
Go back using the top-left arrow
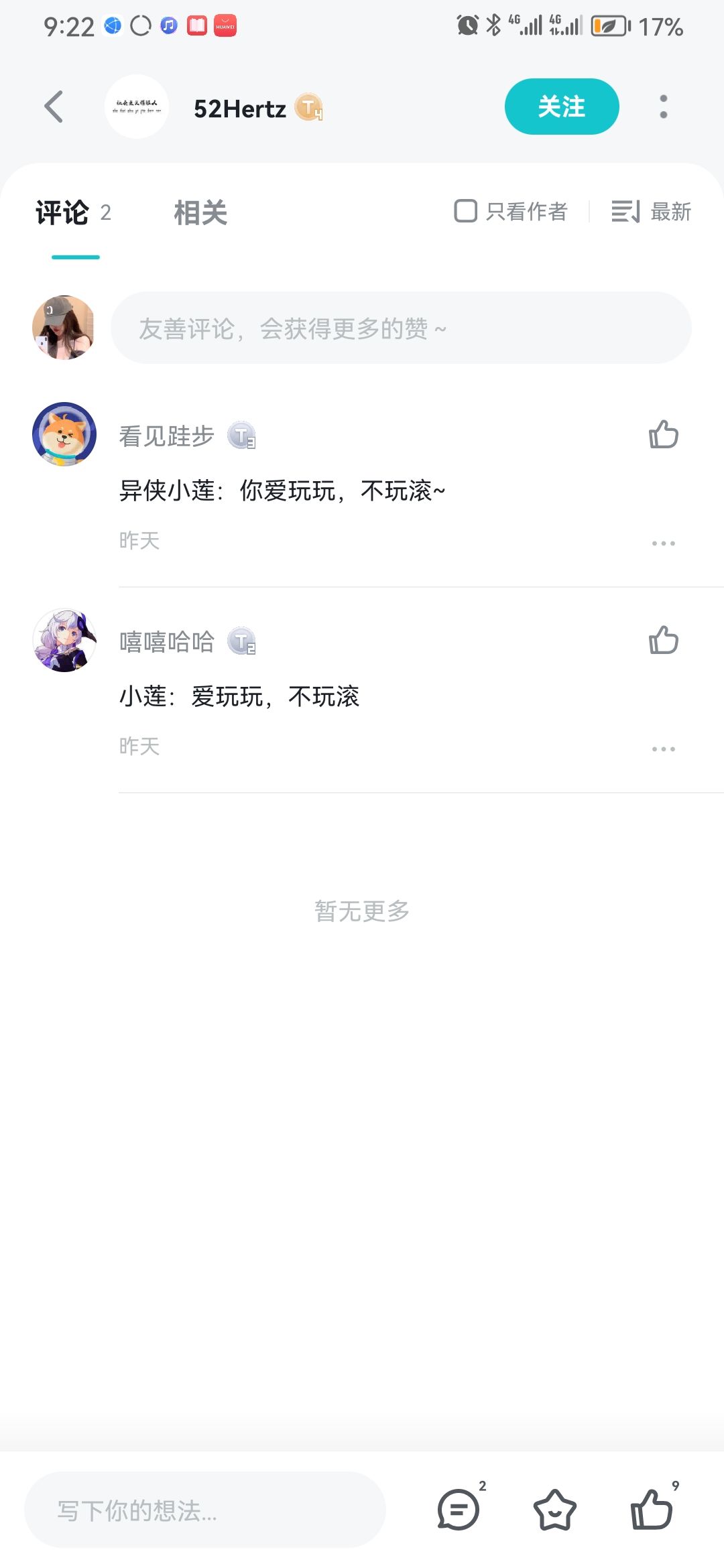pyautogui.click(x=54, y=107)
